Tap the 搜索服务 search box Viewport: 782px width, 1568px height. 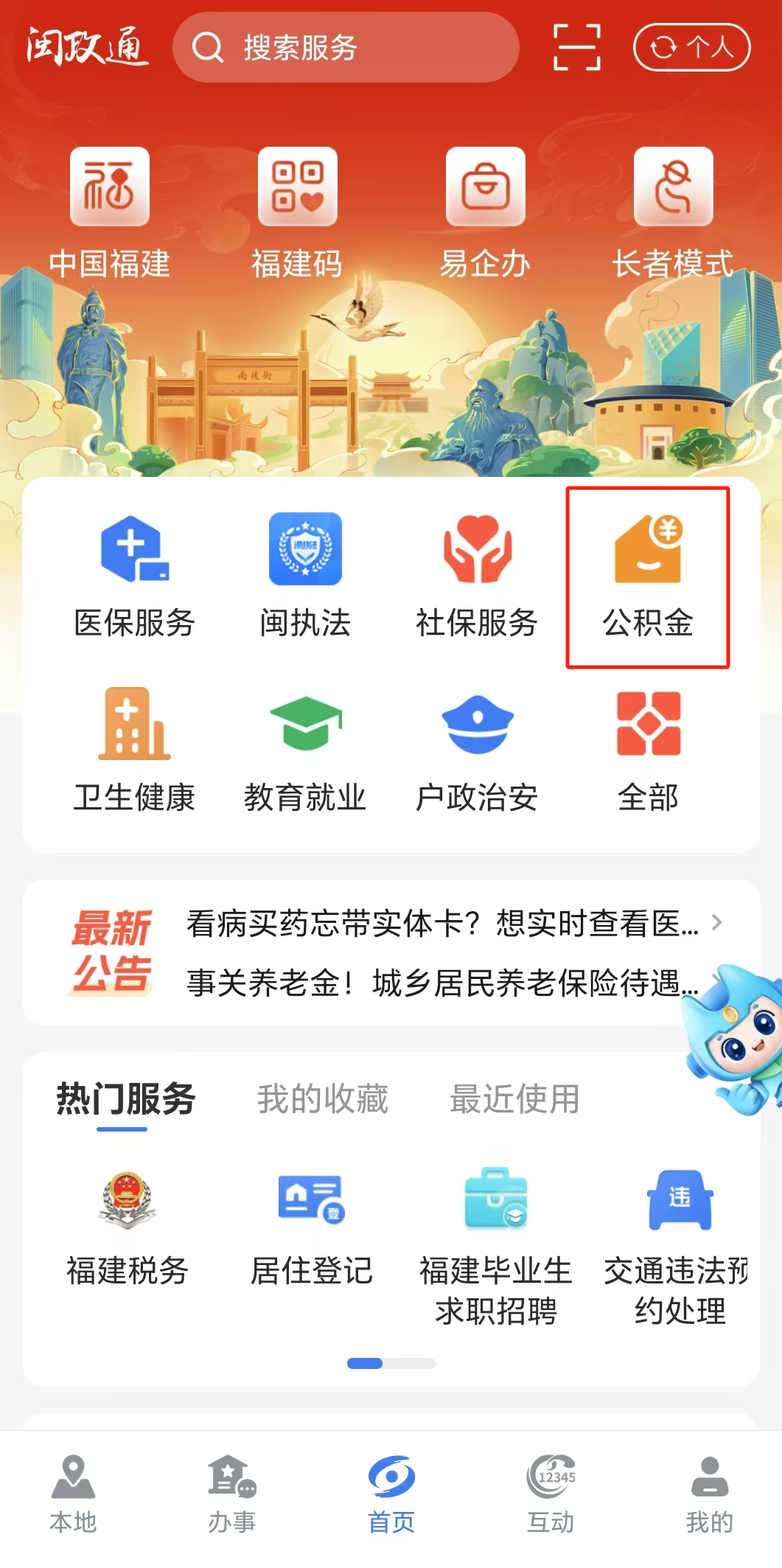click(346, 48)
